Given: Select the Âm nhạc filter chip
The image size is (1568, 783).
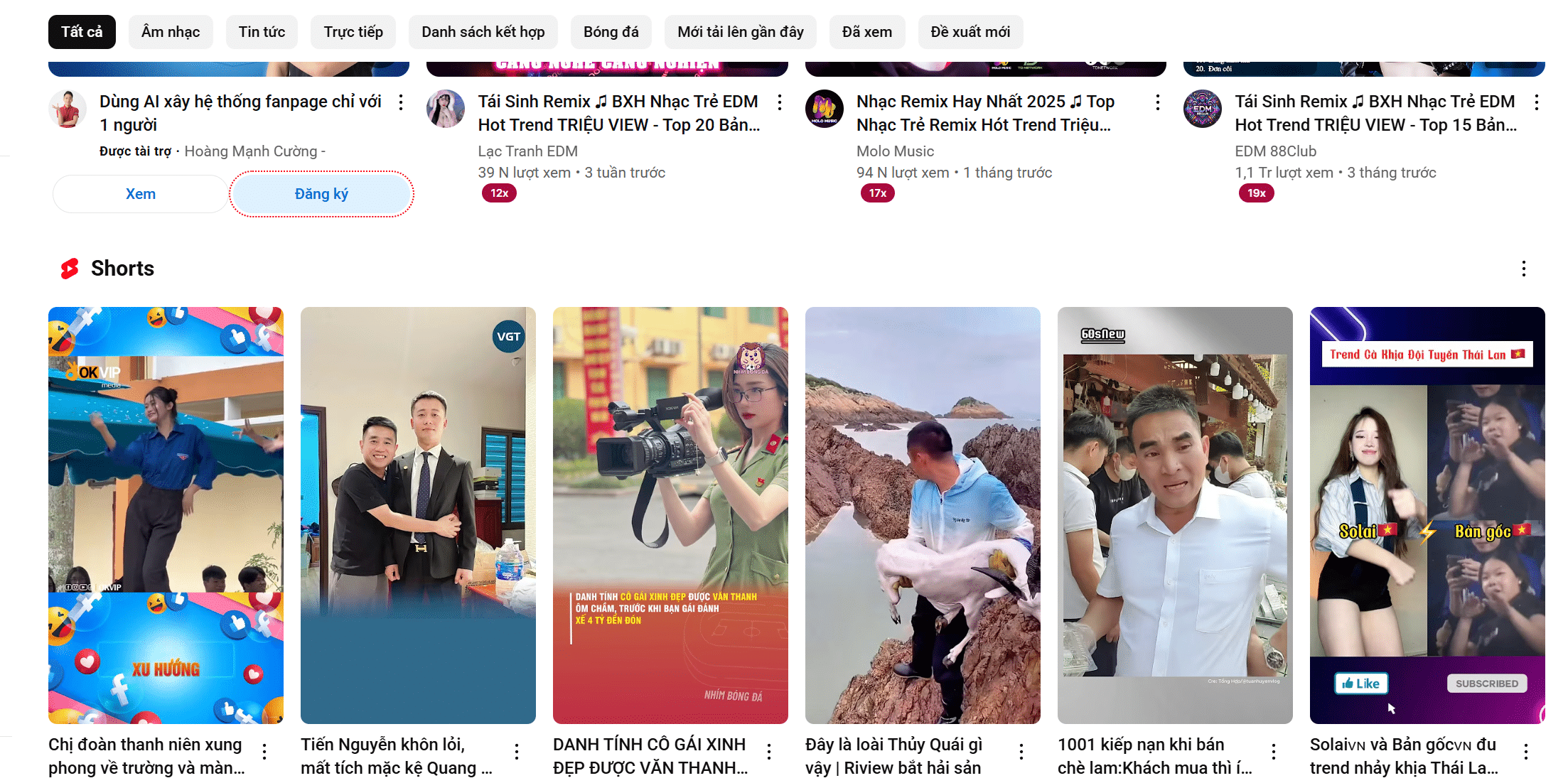Looking at the screenshot, I should point(170,32).
